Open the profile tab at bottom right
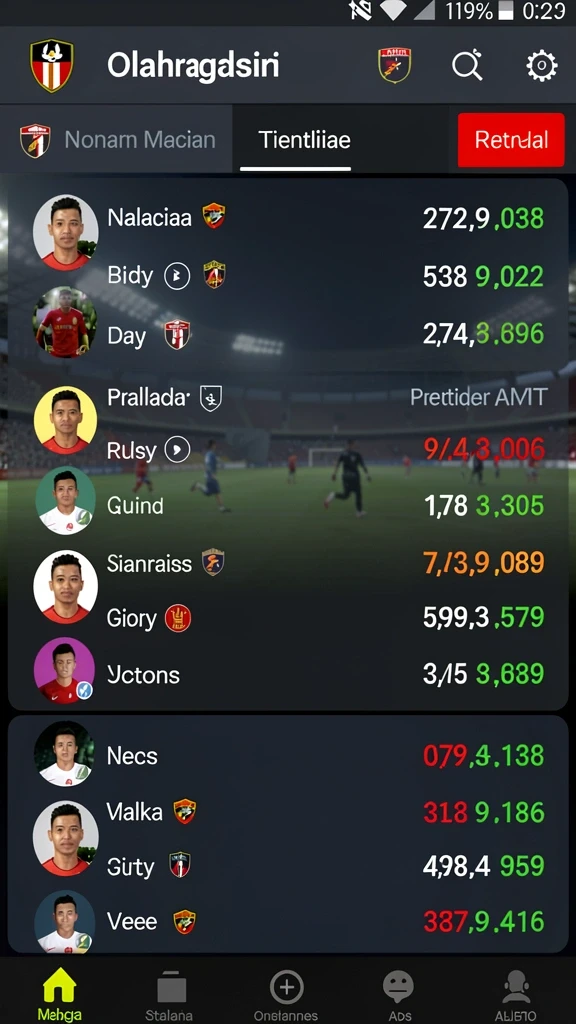 coord(516,993)
